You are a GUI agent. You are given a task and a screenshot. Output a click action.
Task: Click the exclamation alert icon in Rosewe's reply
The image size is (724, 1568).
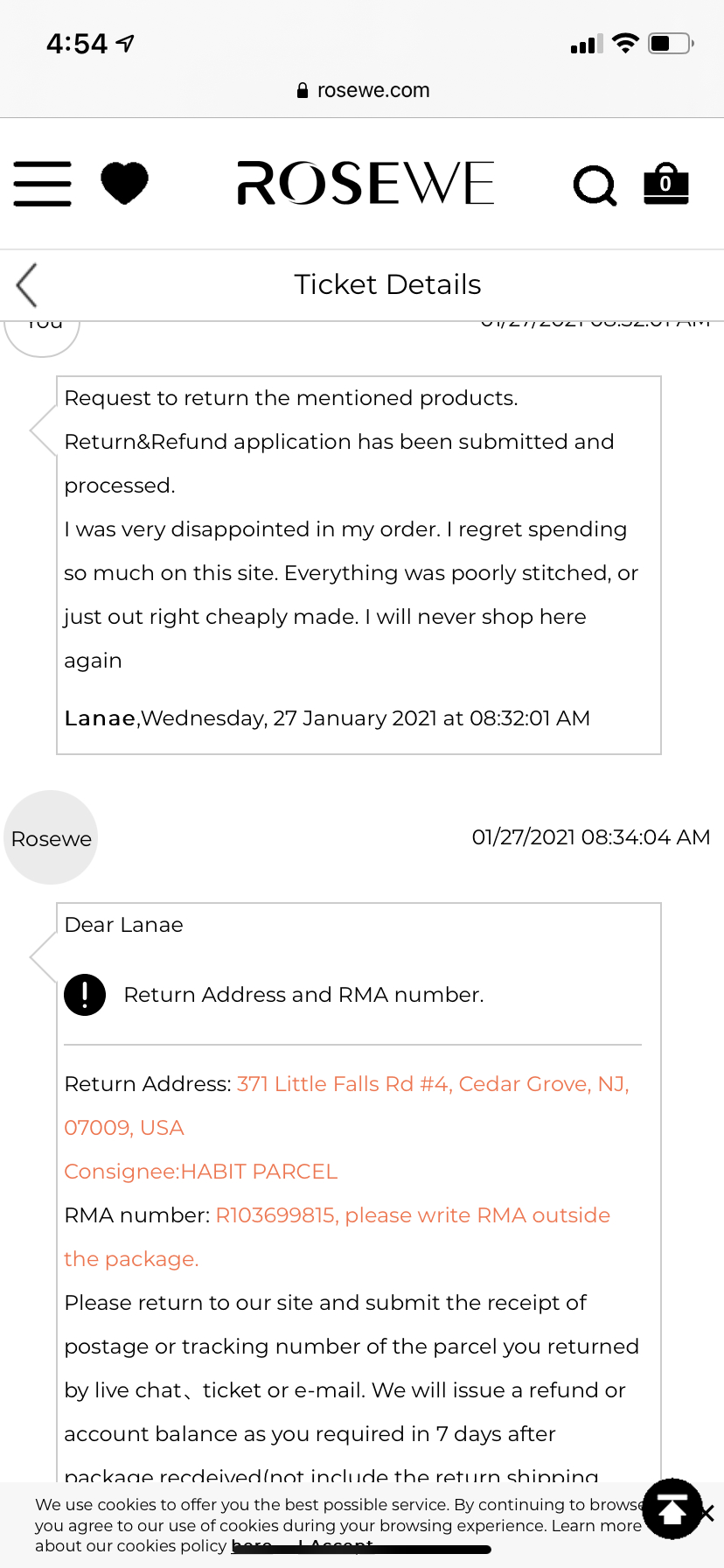[85, 994]
